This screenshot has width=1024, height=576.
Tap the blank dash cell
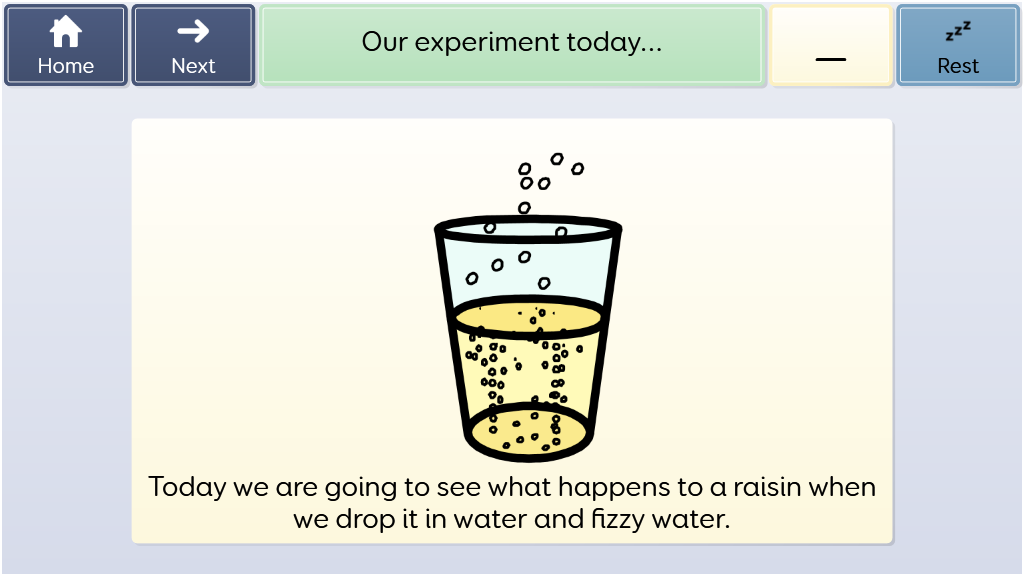coord(830,46)
